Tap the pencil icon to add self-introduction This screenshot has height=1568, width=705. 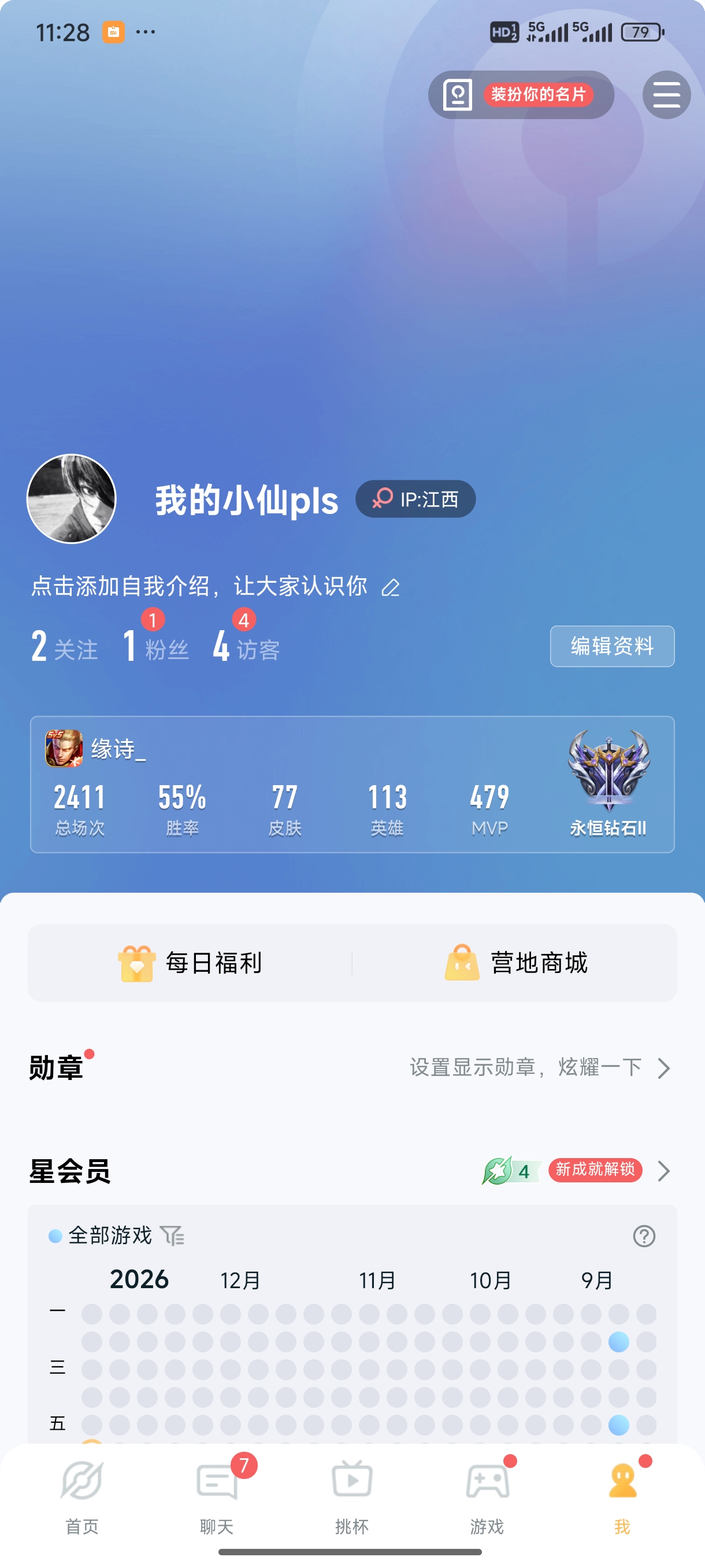[391, 588]
